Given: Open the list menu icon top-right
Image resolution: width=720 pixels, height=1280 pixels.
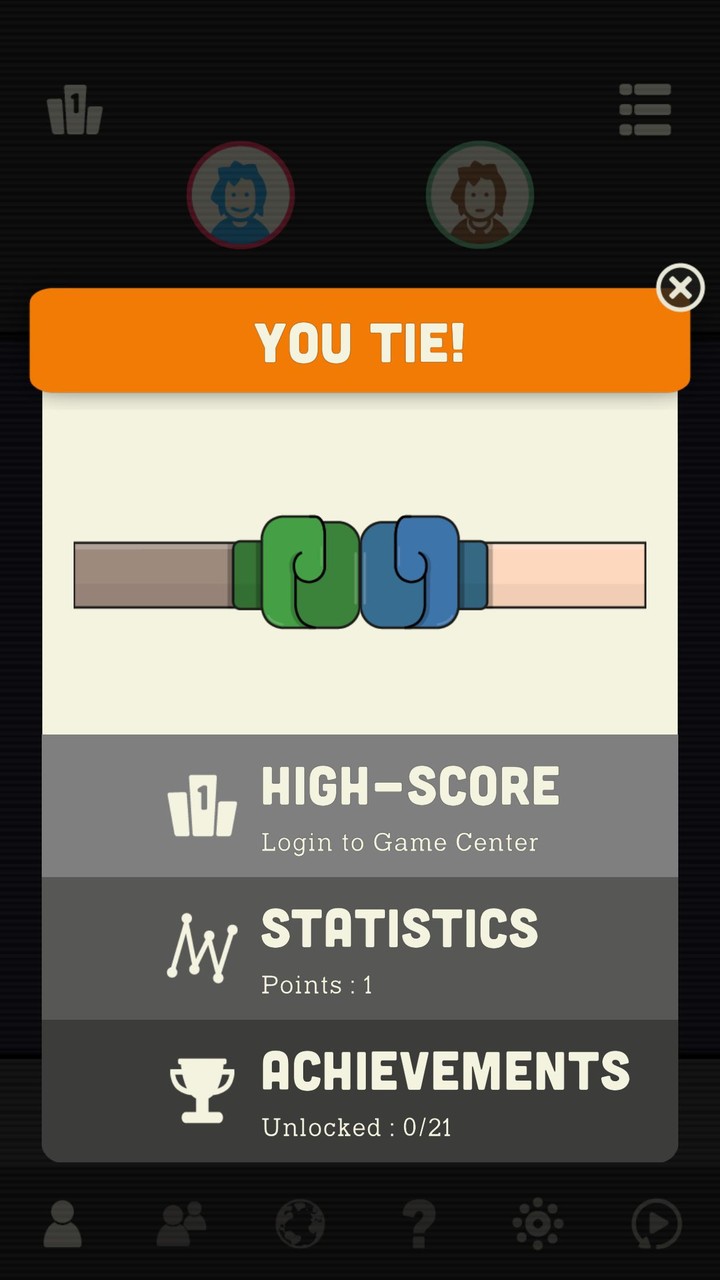Looking at the screenshot, I should coord(644,110).
